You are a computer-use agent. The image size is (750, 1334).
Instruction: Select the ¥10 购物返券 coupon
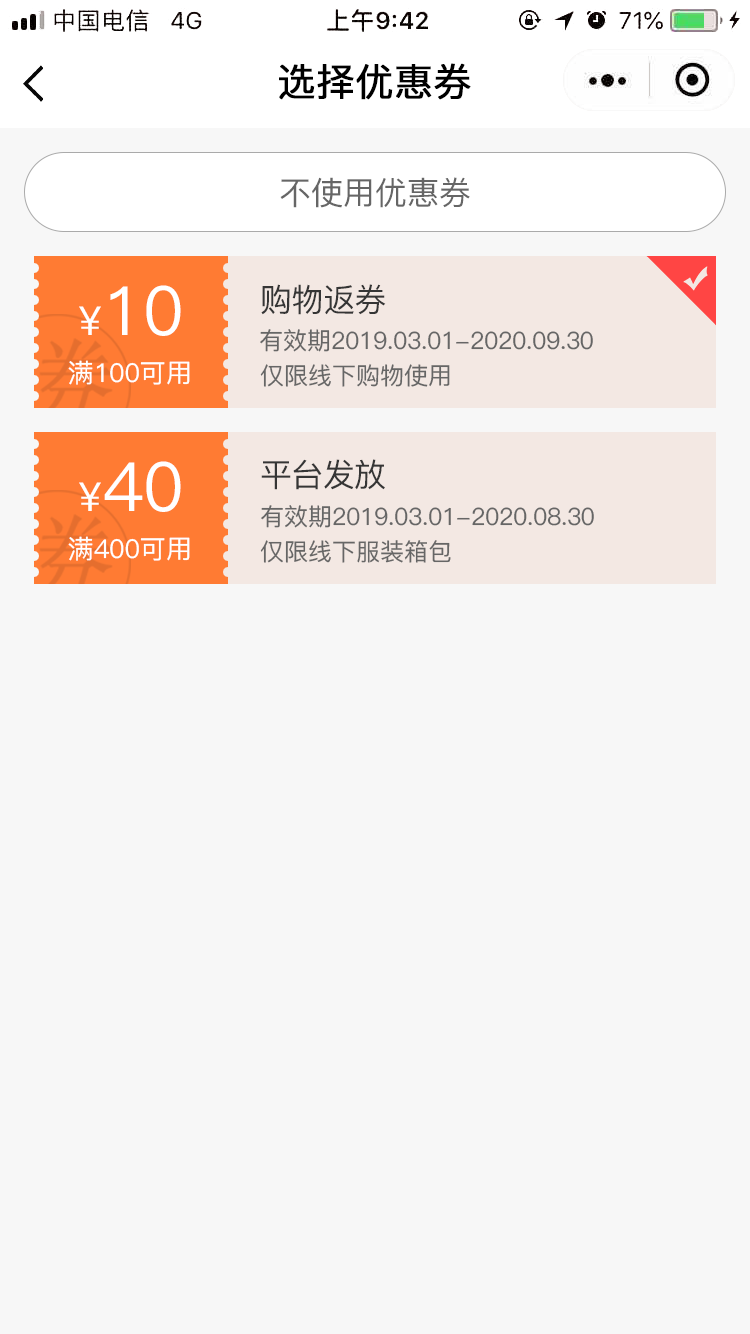(x=375, y=332)
